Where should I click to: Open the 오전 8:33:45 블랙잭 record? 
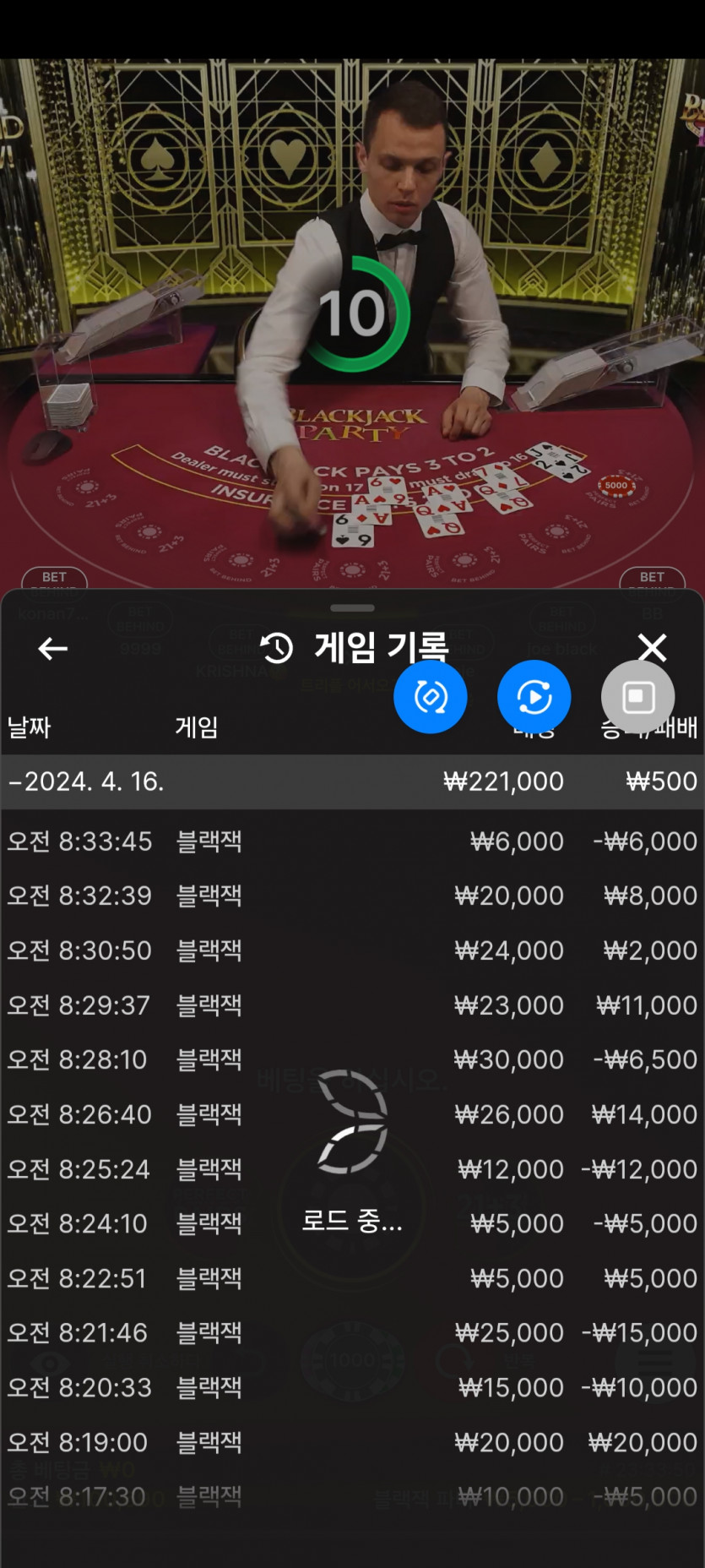[352, 841]
